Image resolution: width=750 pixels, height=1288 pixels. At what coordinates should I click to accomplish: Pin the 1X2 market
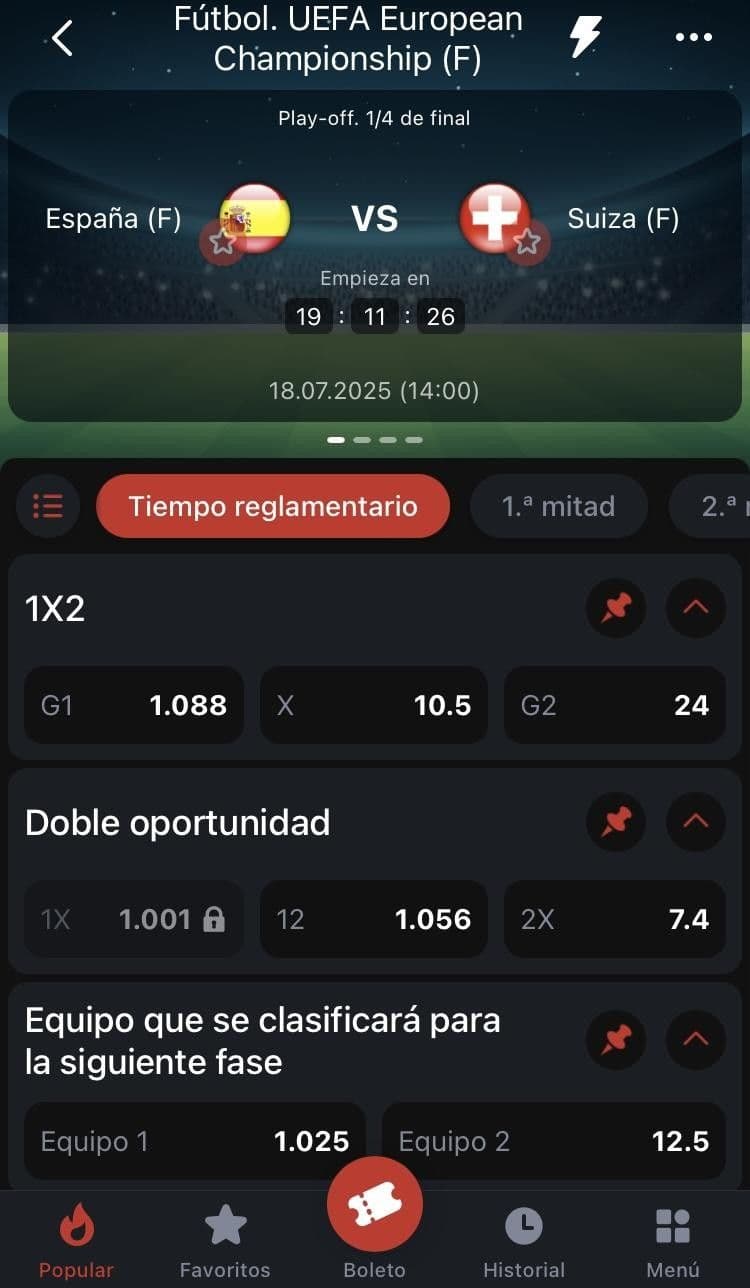pyautogui.click(x=616, y=608)
